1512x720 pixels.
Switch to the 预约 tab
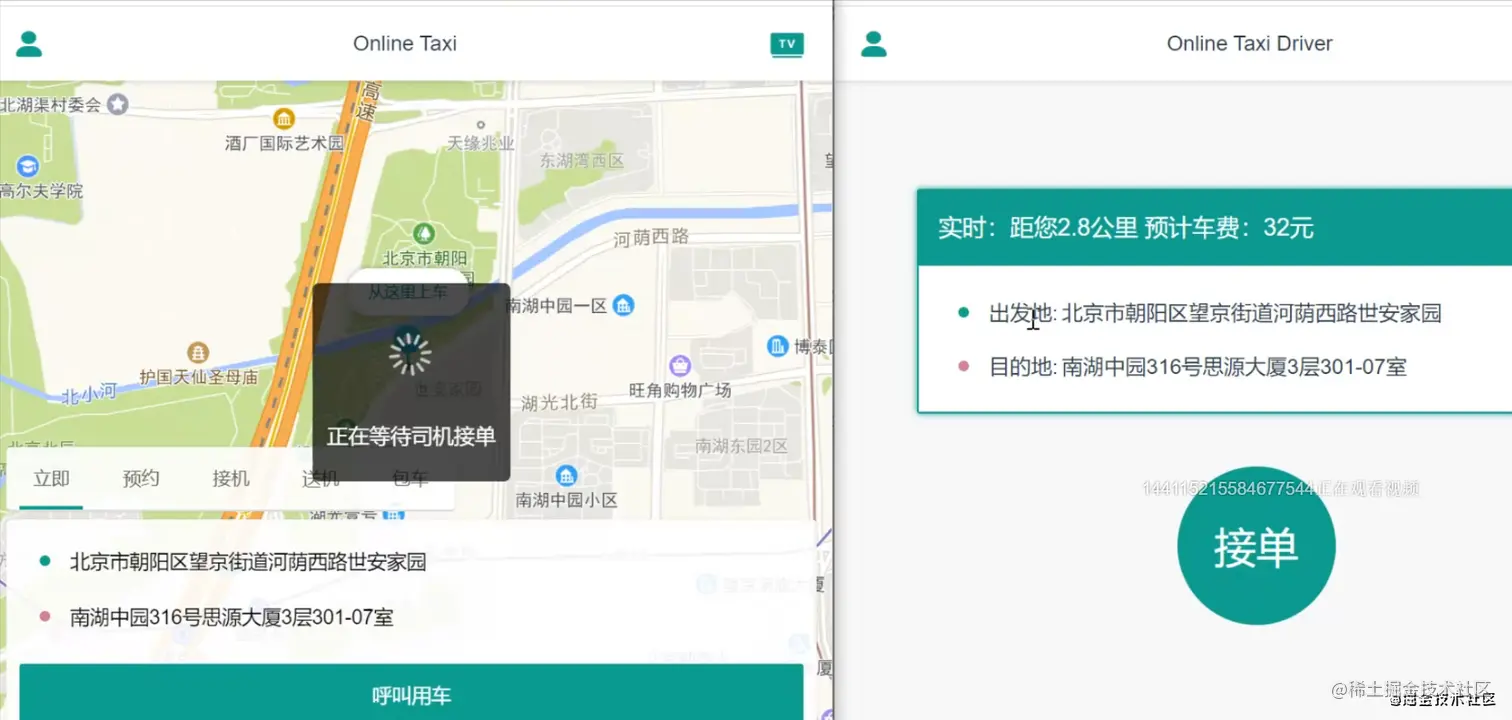click(141, 479)
